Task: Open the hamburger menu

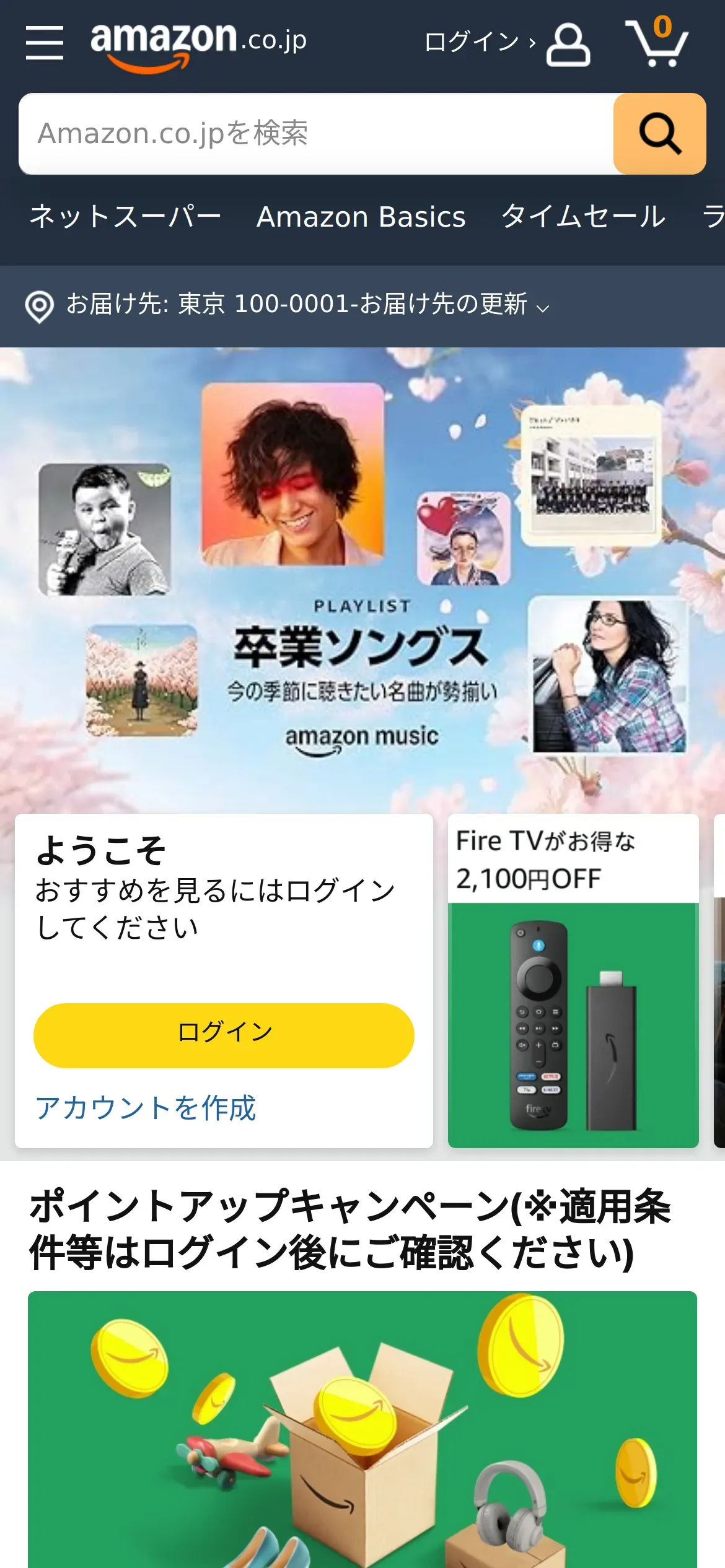Action: [45, 43]
